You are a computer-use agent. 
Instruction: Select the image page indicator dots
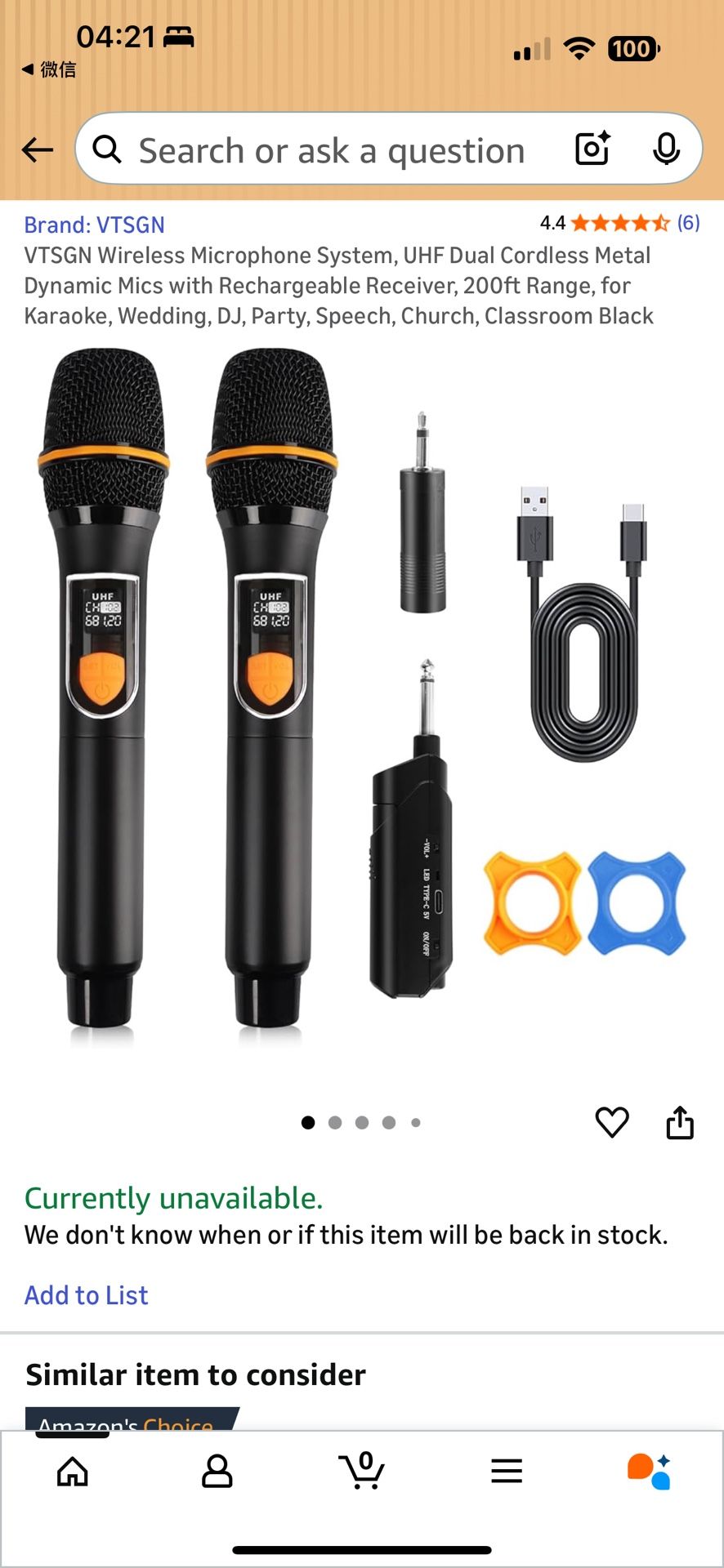(361, 1123)
